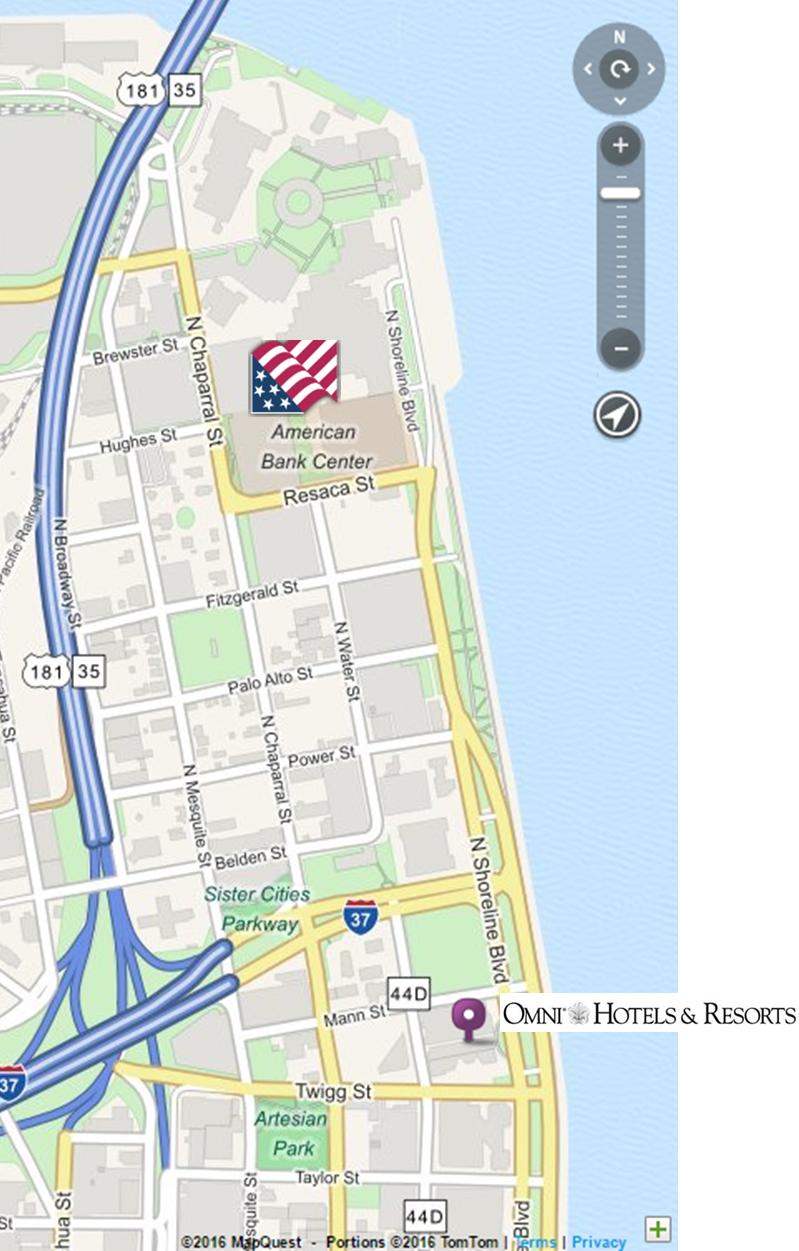Viewport: 799px width, 1251px height.
Task: Tap the zoom slider handle
Action: coord(620,192)
